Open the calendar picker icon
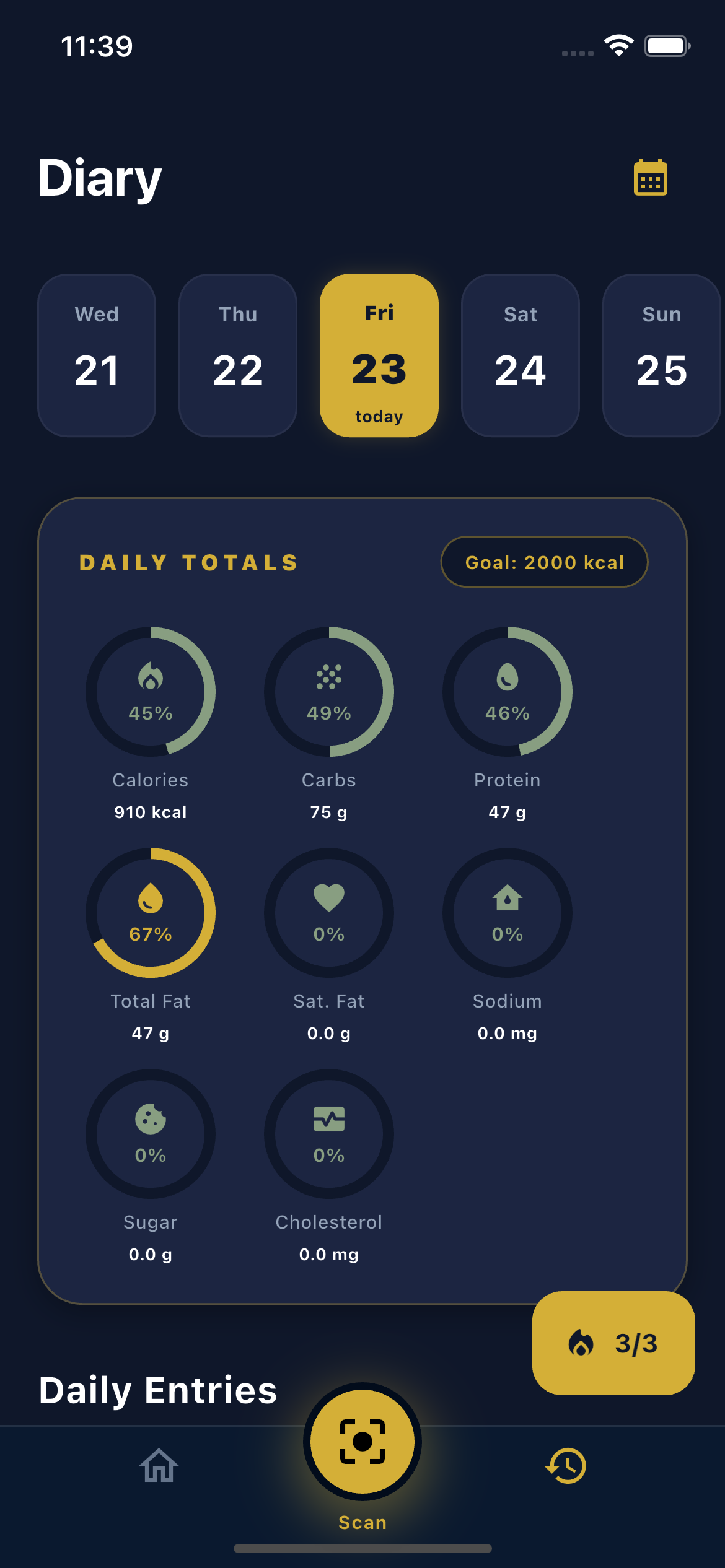 click(x=649, y=178)
